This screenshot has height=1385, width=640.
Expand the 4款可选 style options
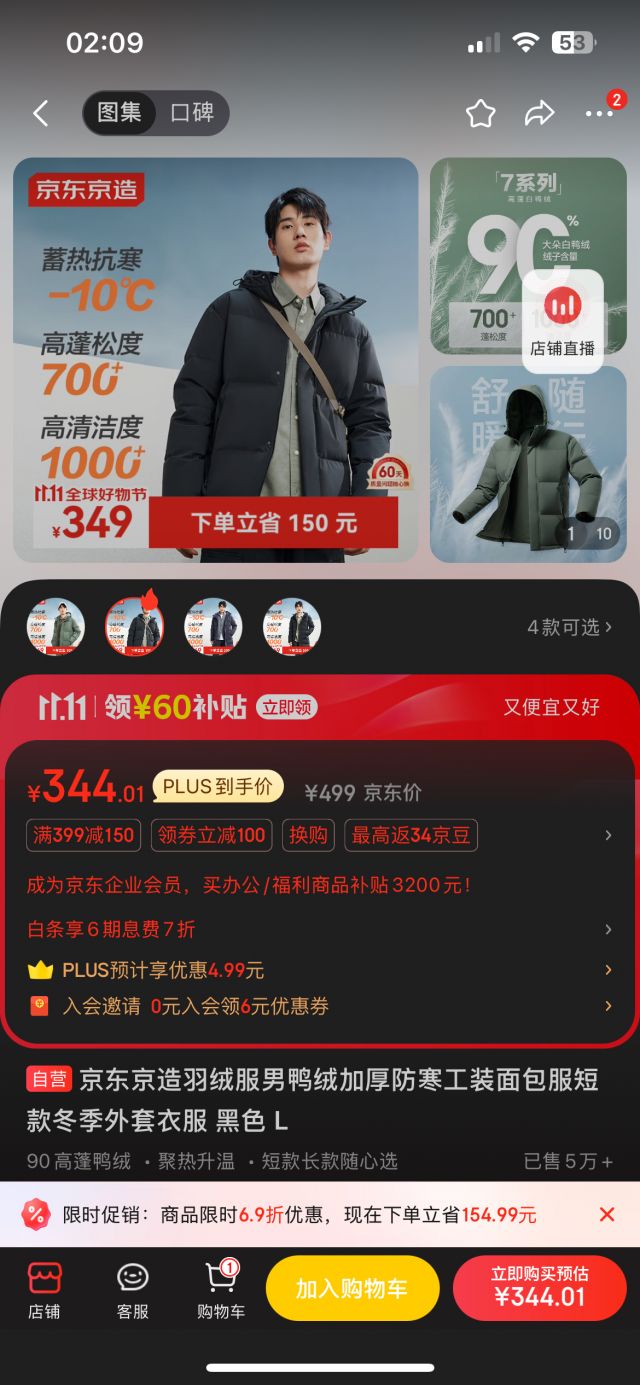[x=569, y=627]
